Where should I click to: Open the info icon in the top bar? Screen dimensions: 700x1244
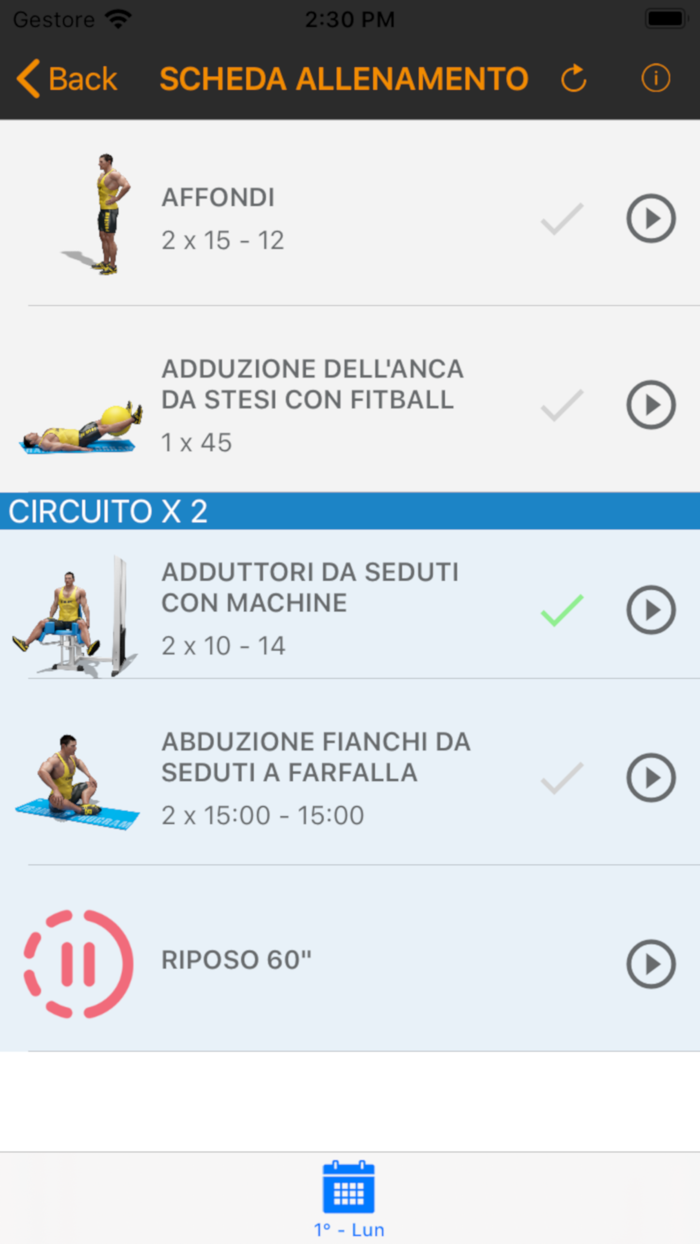coord(656,79)
